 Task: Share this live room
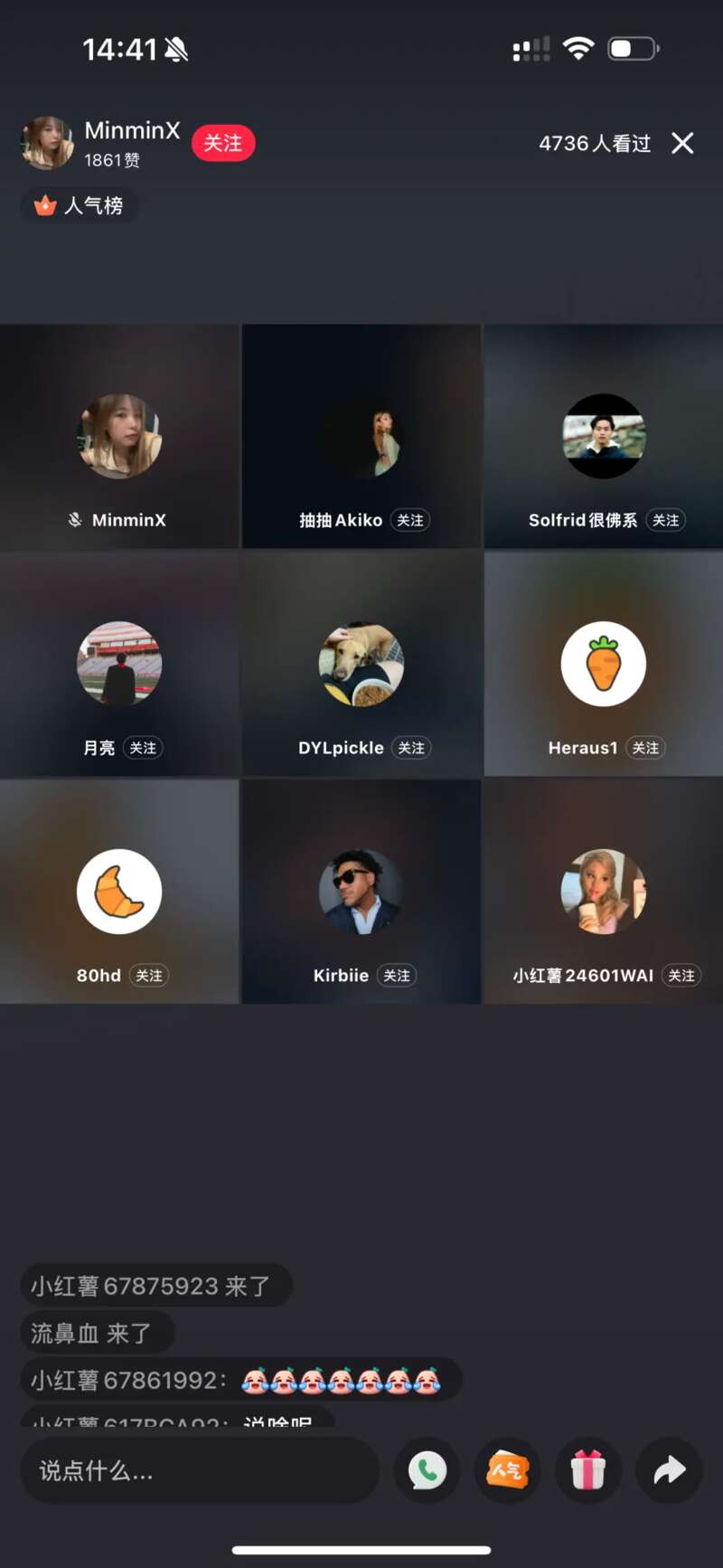point(669,1470)
